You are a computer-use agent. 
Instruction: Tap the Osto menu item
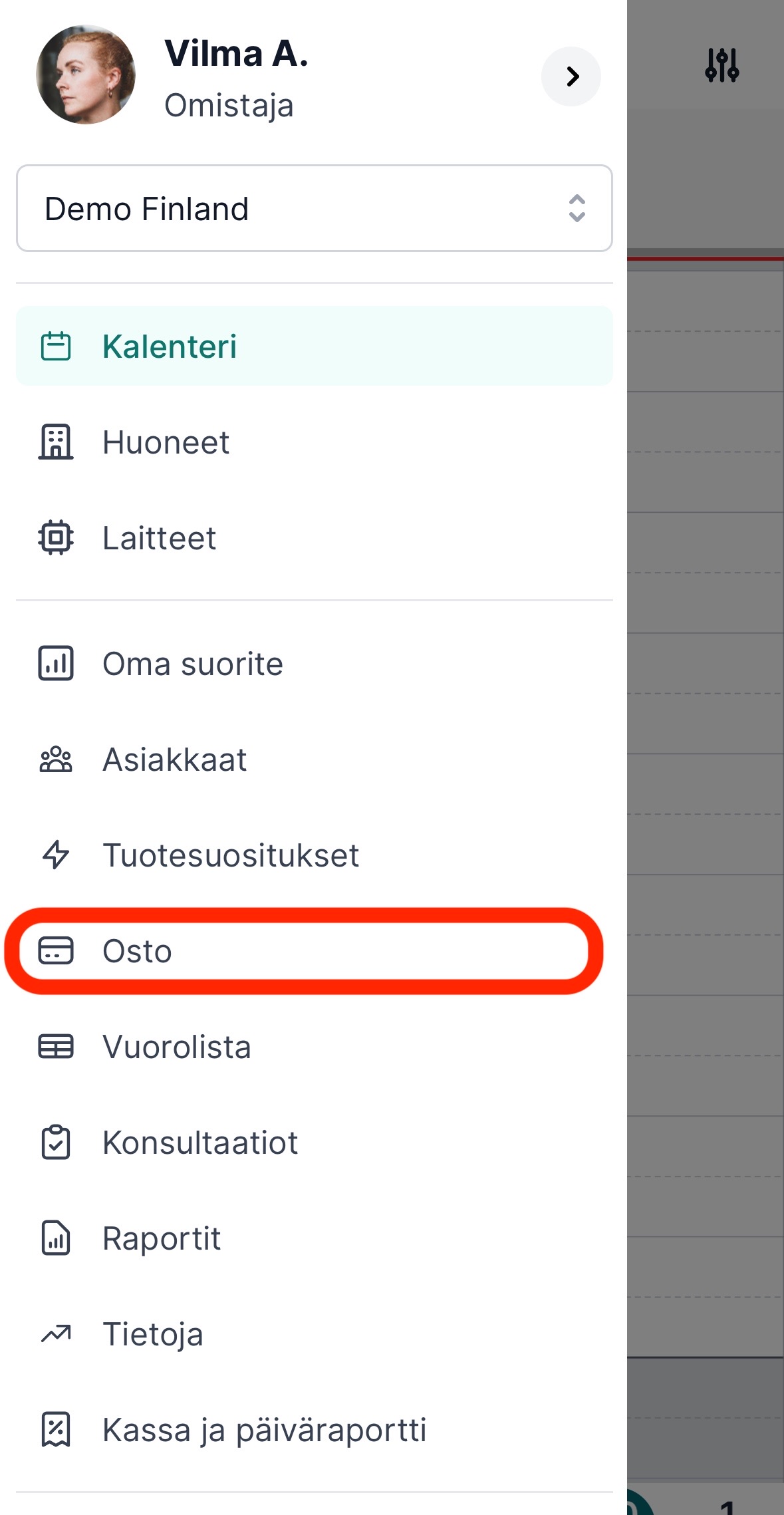[x=304, y=951]
